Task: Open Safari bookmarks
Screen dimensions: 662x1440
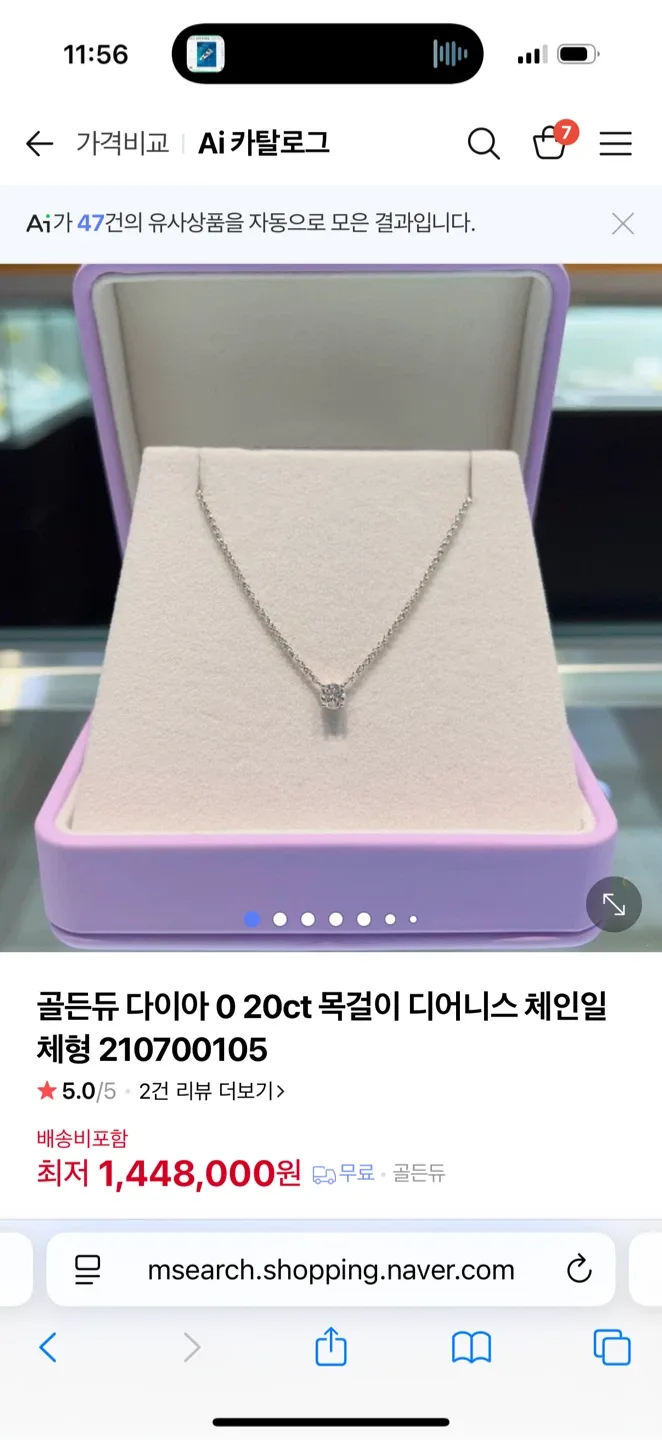Action: point(471,1348)
